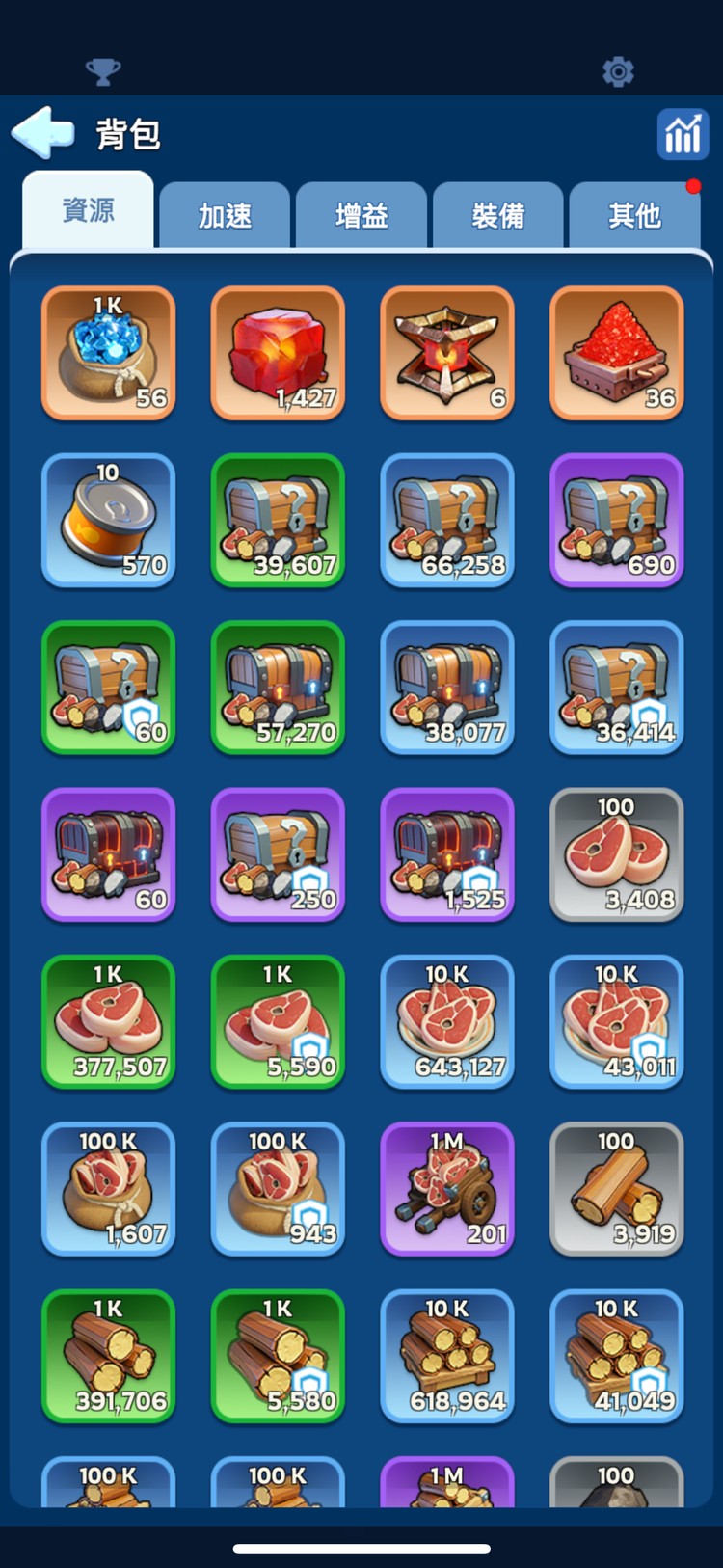Switch to the 加速 tab
Image resolution: width=723 pixels, height=1568 pixels.
225,215
